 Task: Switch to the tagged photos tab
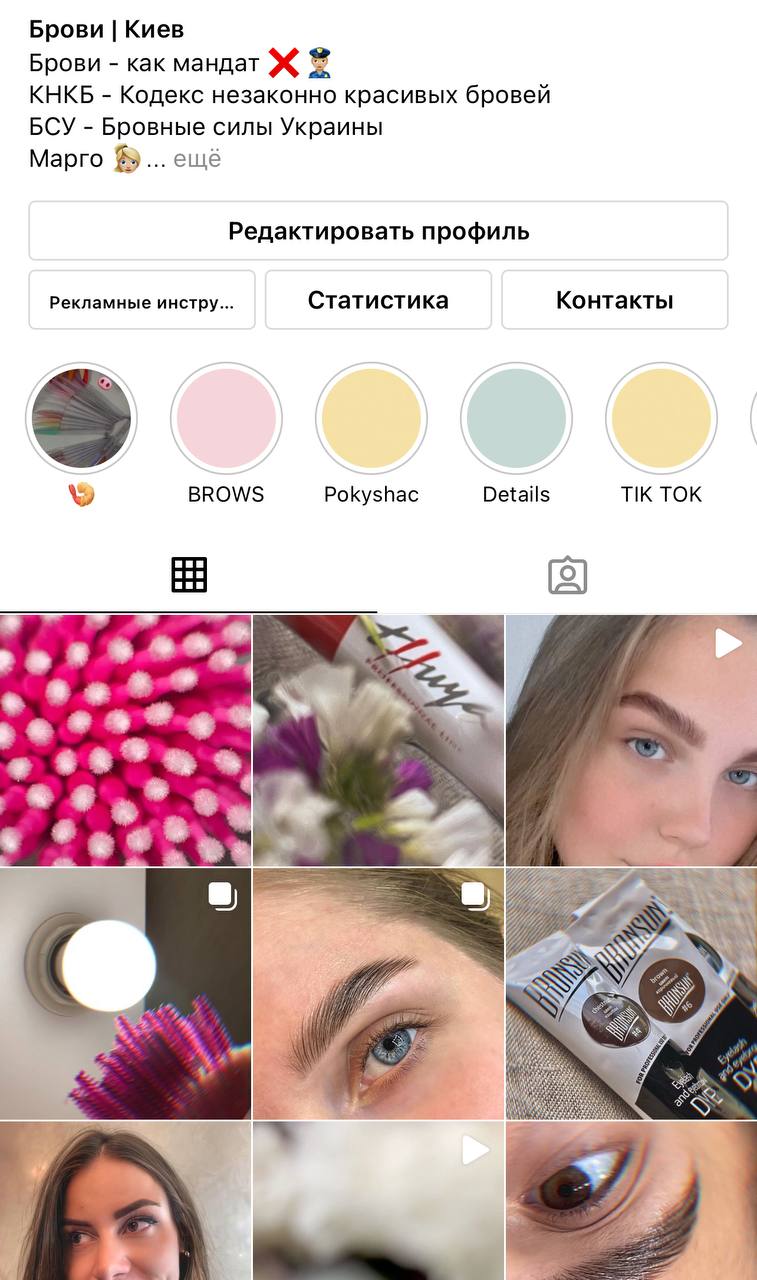[567, 575]
